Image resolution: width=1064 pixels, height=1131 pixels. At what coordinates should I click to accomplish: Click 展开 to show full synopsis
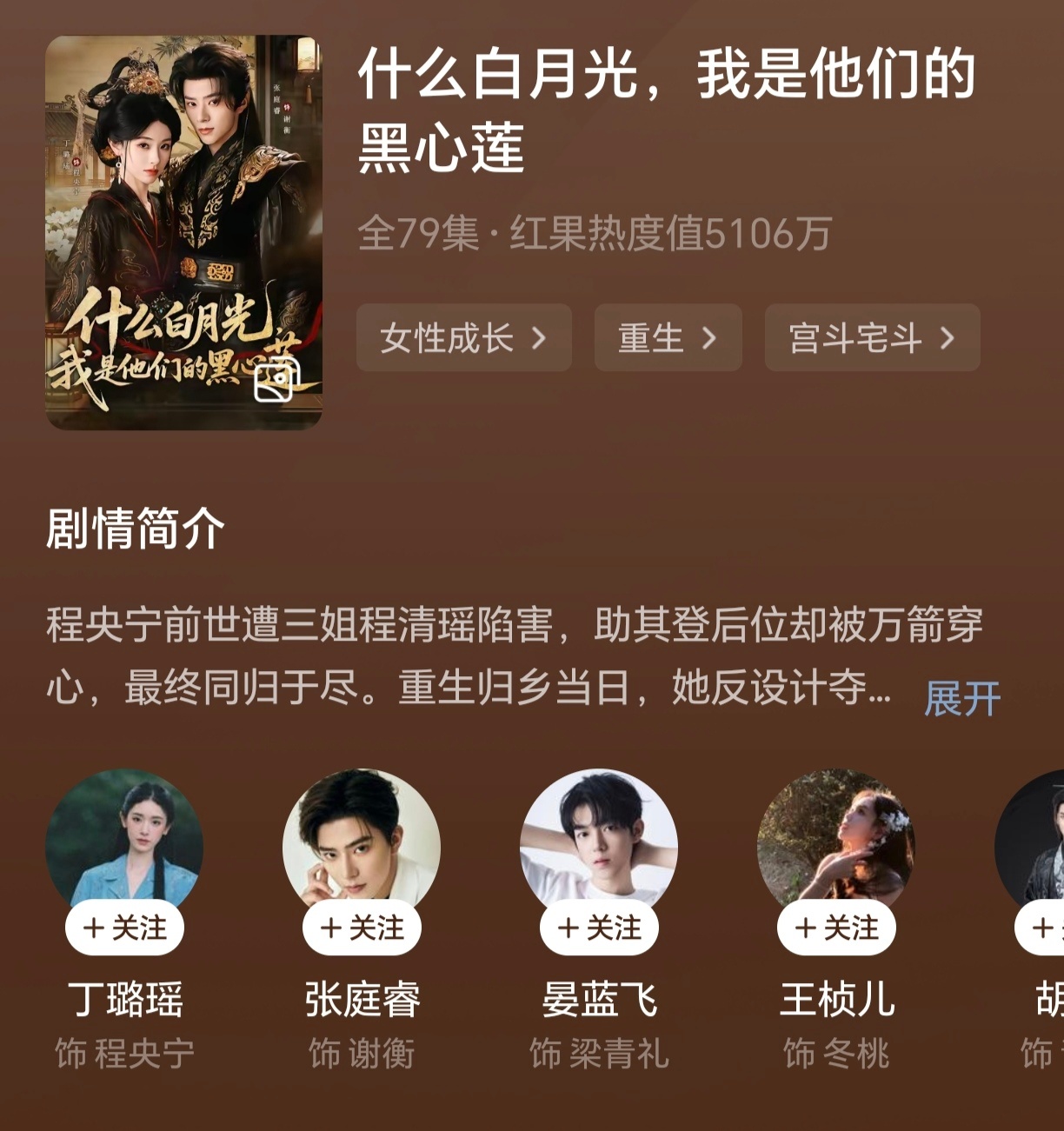click(x=961, y=697)
